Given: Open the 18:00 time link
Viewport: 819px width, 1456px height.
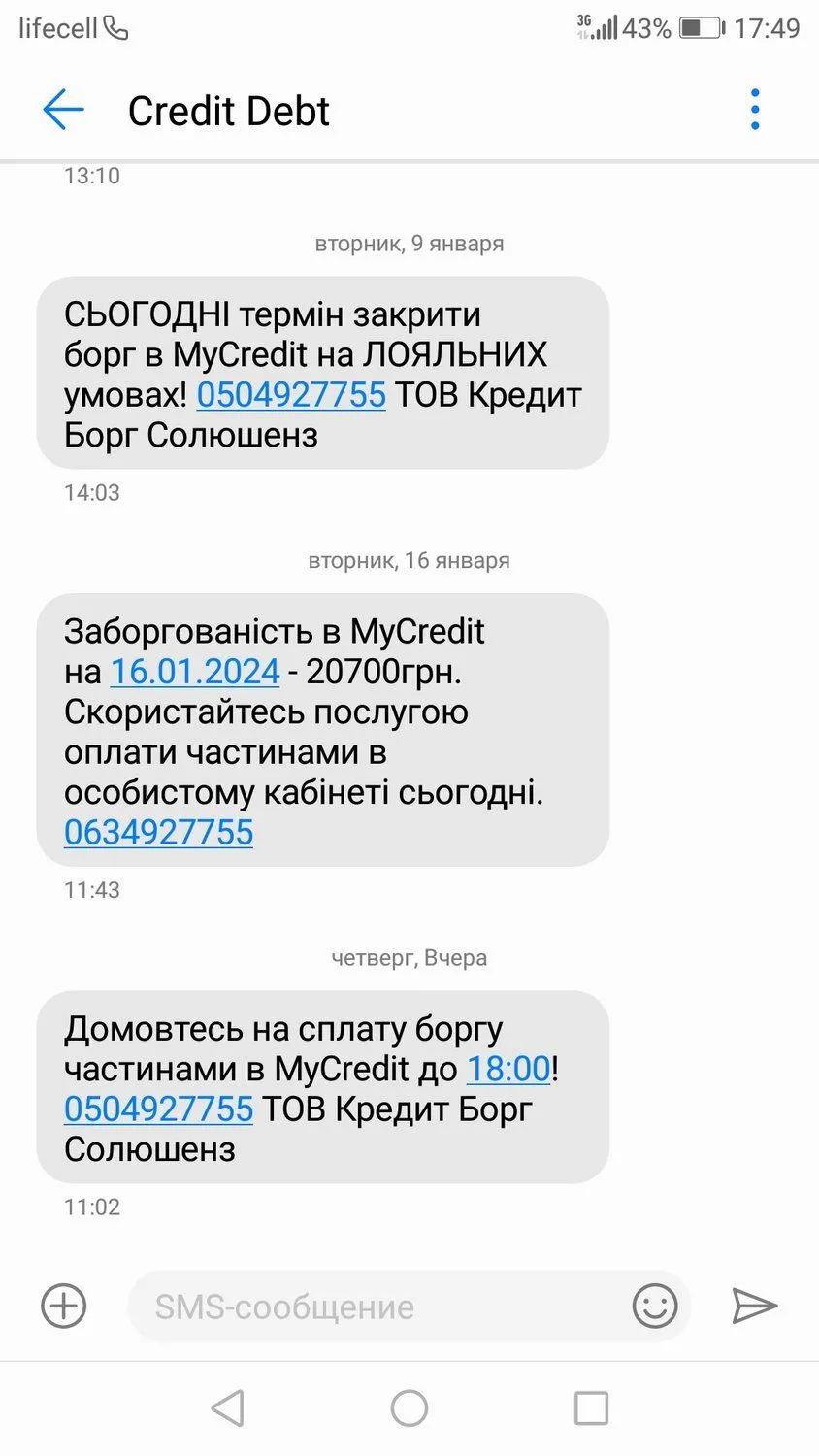Looking at the screenshot, I should click(508, 1069).
